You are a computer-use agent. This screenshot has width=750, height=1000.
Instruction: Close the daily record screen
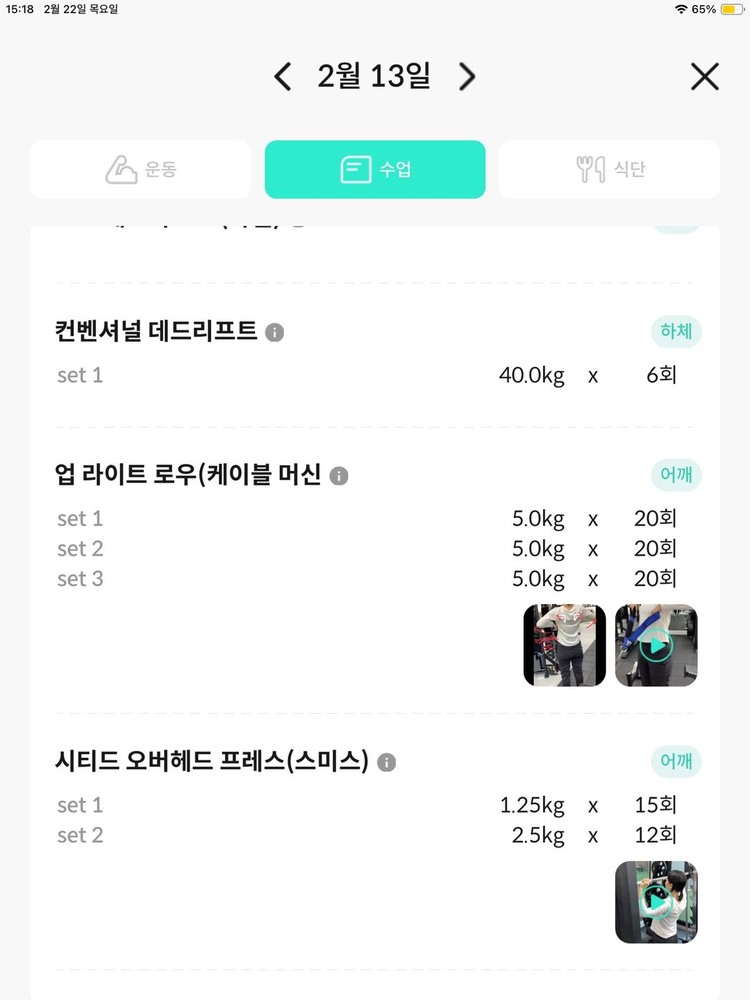pyautogui.click(x=705, y=76)
